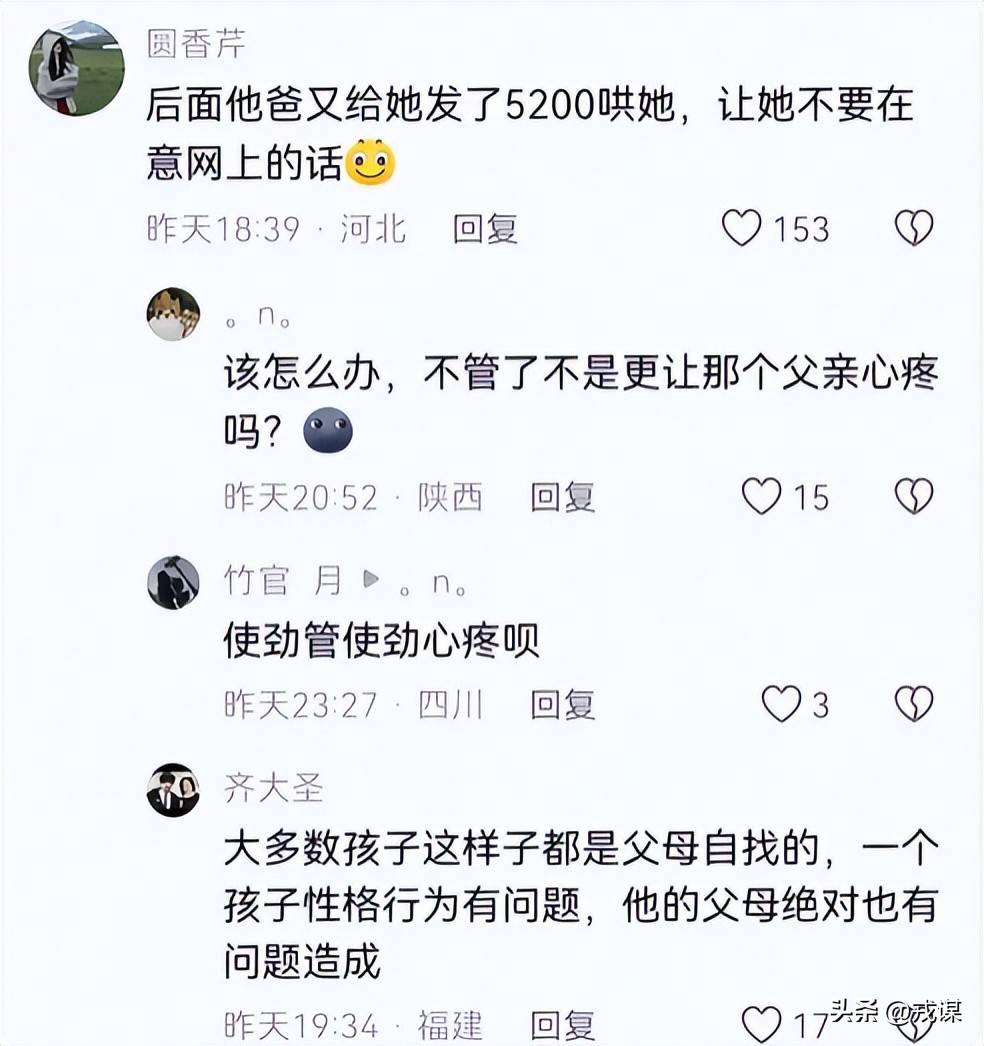This screenshot has width=984, height=1046.
Task: Open the username 圆香芹
Action: pyautogui.click(x=195, y=44)
